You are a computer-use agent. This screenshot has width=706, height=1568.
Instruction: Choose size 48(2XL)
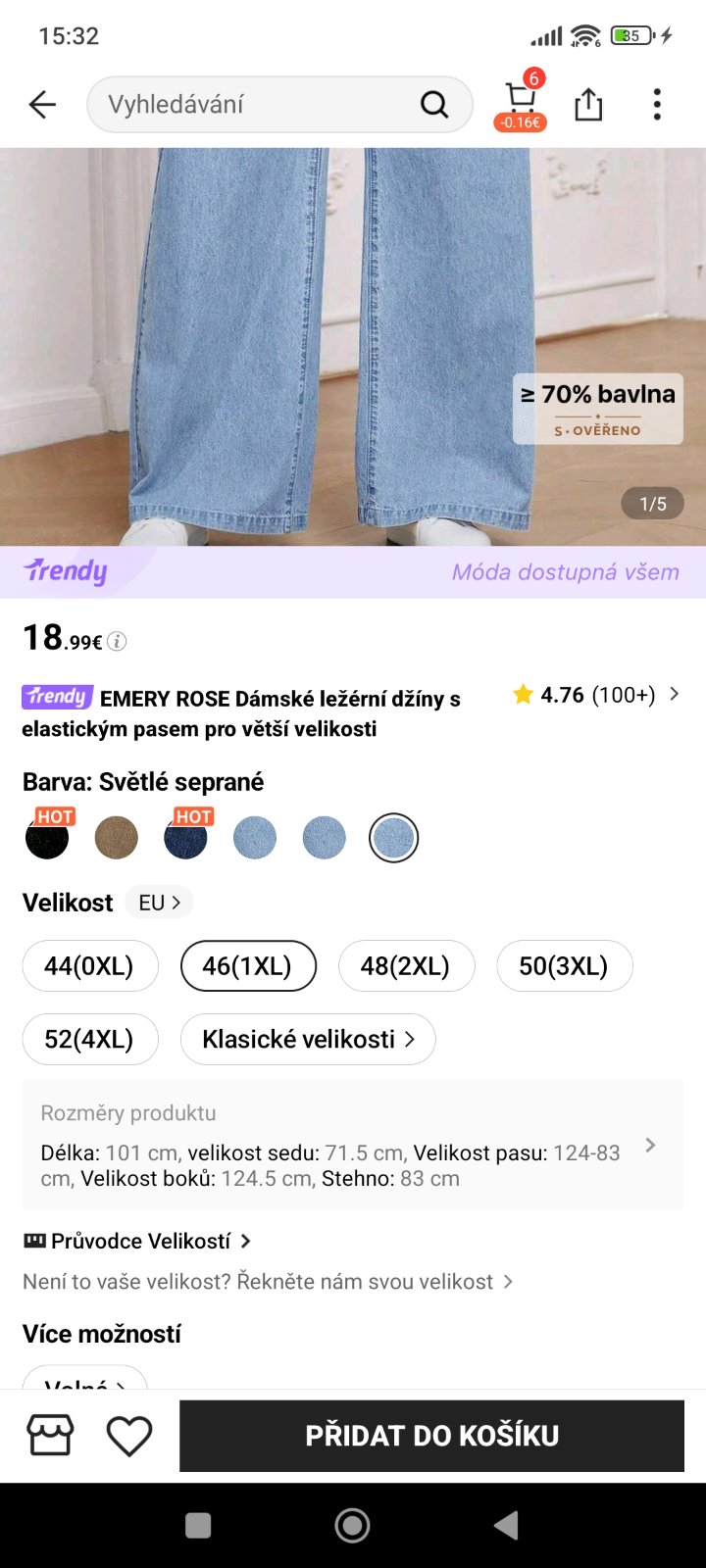[406, 966]
